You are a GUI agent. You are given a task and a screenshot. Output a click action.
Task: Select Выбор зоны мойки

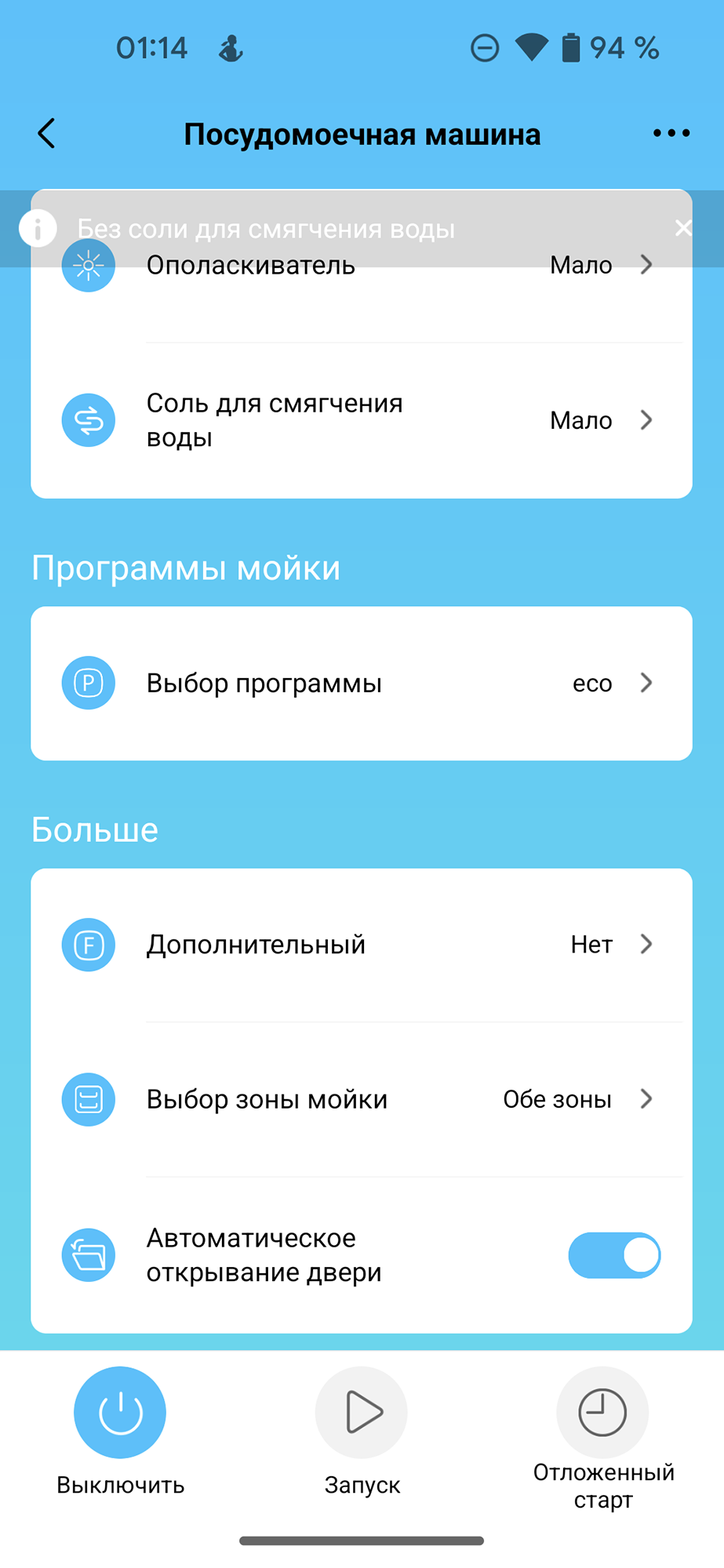coord(361,1099)
